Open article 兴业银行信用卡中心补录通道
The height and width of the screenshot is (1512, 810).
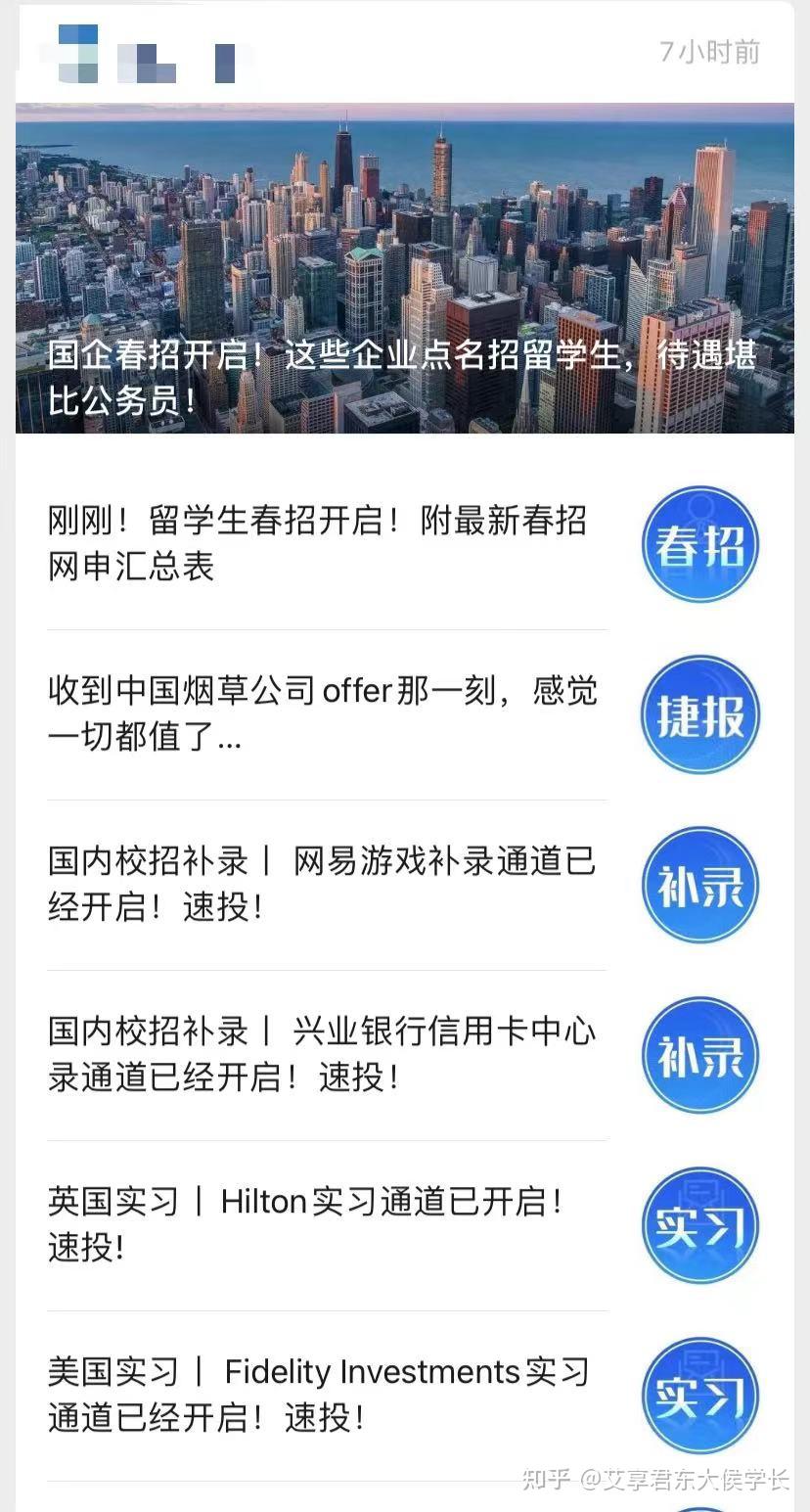[x=404, y=1055]
